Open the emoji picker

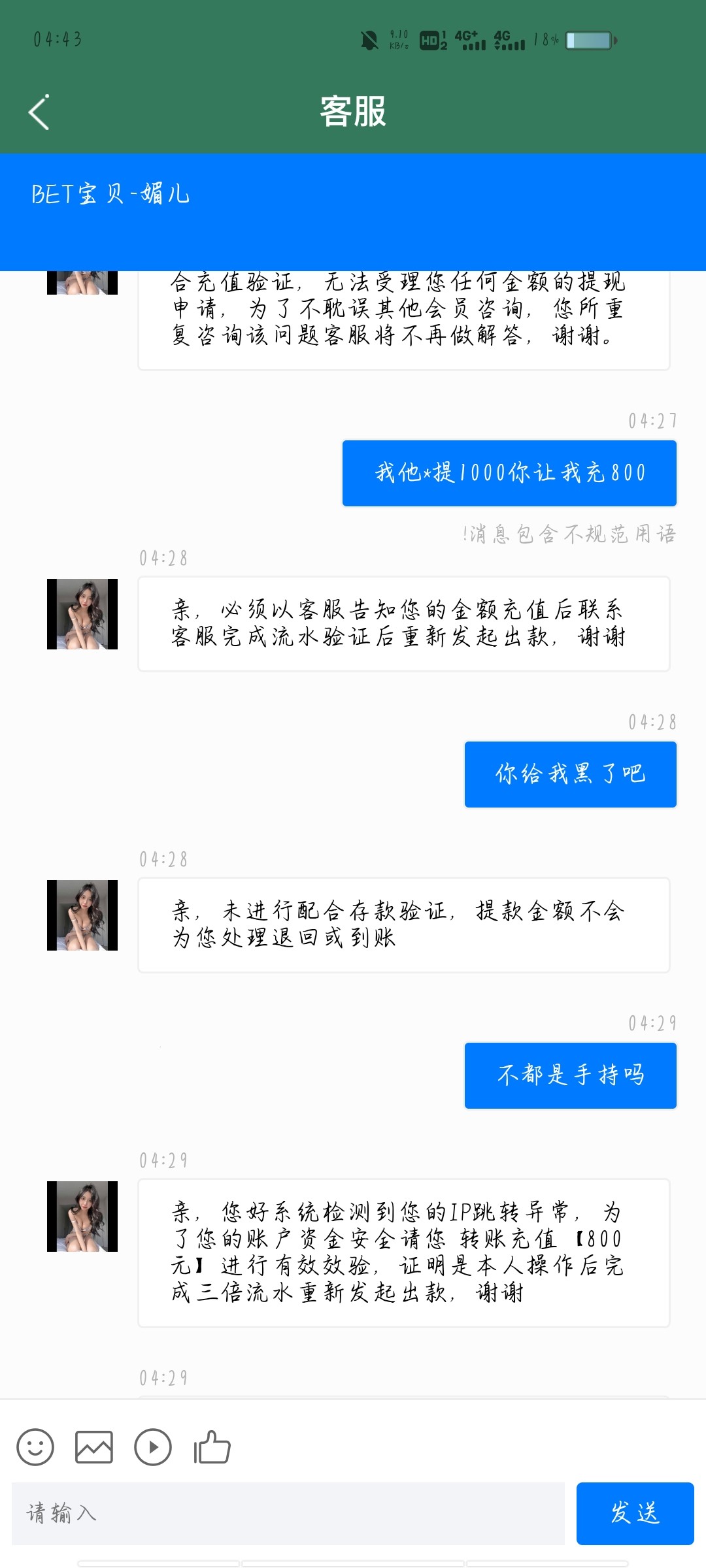pos(35,1447)
